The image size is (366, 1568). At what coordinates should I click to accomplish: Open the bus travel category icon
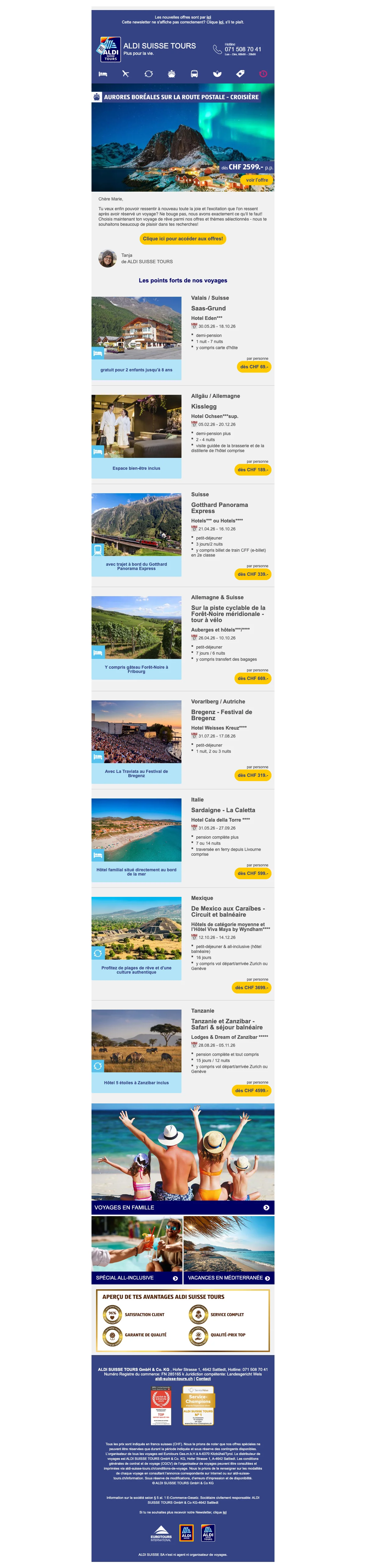[194, 74]
